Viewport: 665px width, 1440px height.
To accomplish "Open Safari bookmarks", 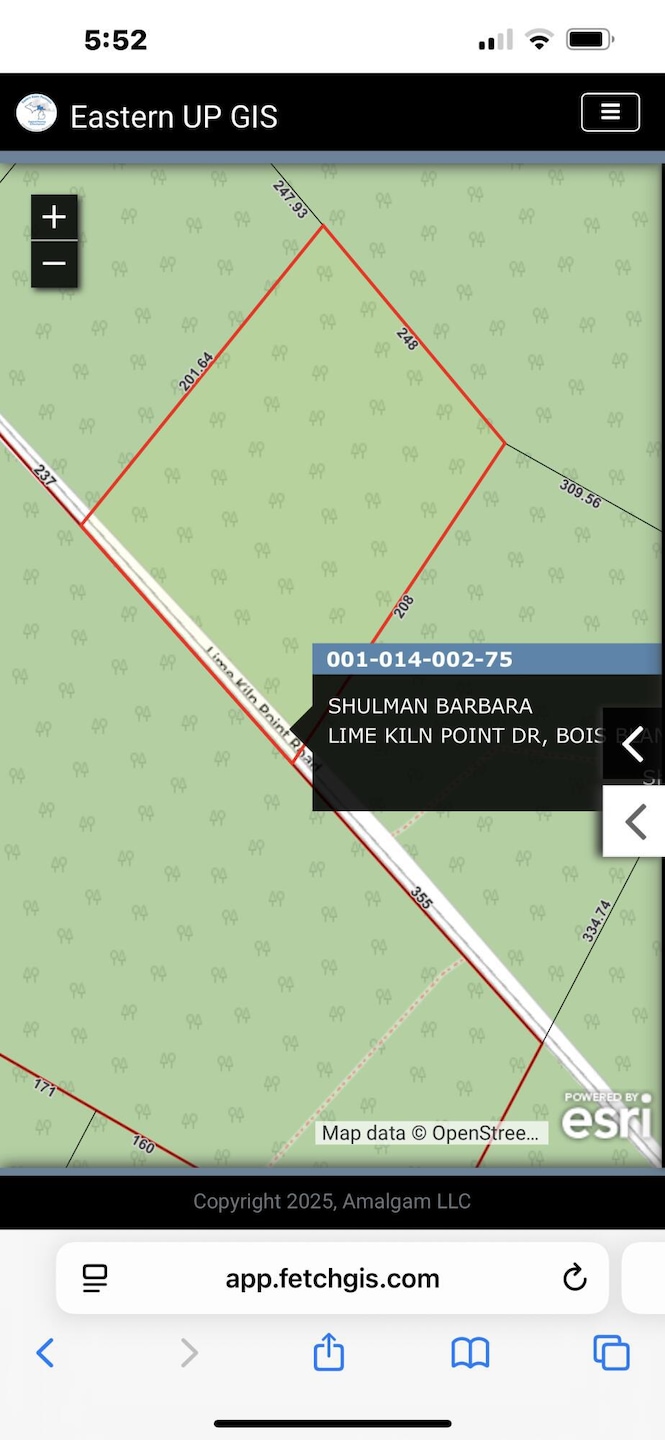I will (469, 1353).
